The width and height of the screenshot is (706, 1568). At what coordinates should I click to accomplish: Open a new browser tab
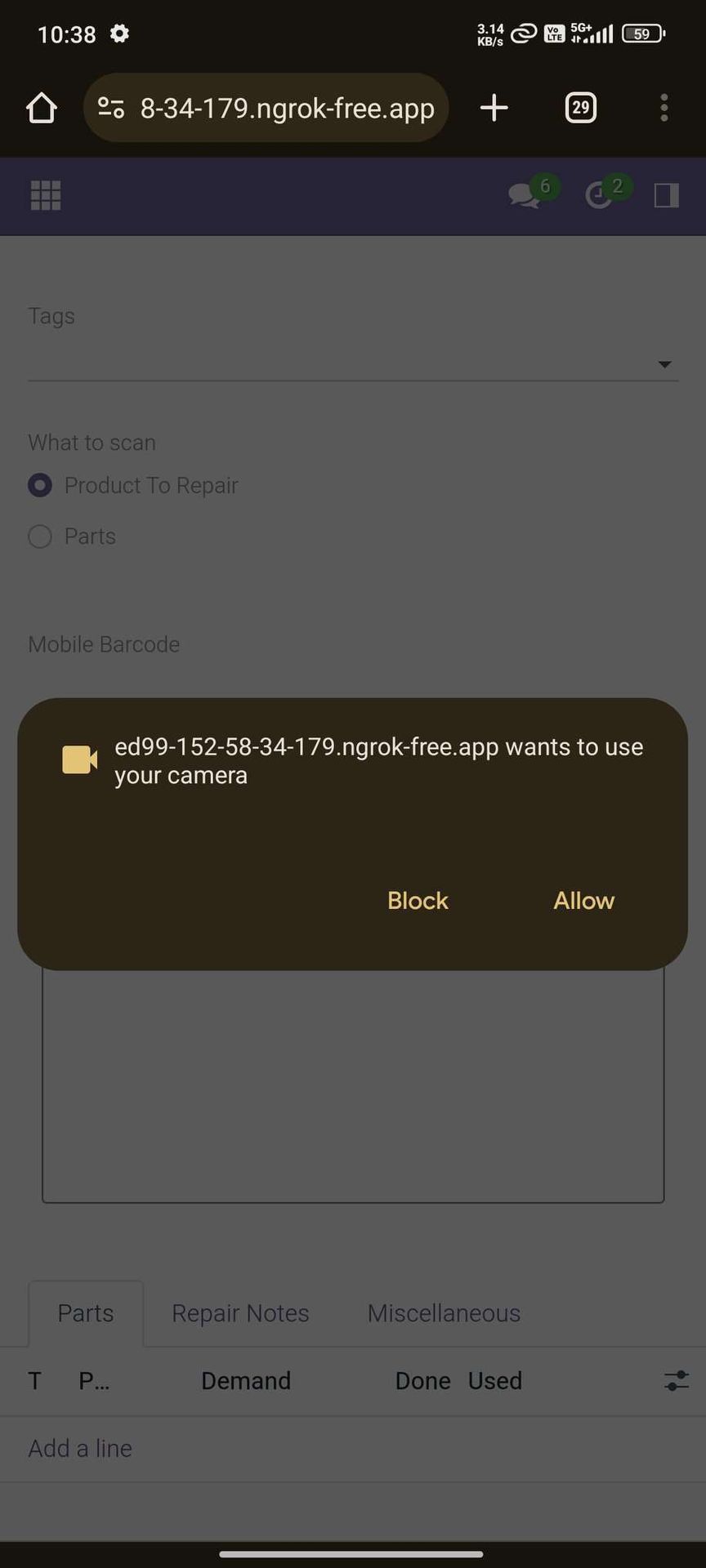[x=494, y=108]
